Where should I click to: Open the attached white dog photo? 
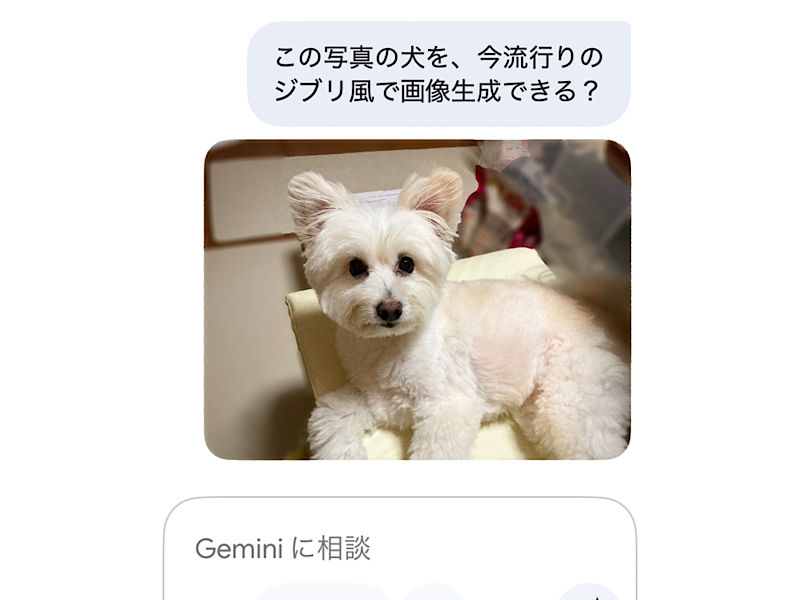pos(417,300)
